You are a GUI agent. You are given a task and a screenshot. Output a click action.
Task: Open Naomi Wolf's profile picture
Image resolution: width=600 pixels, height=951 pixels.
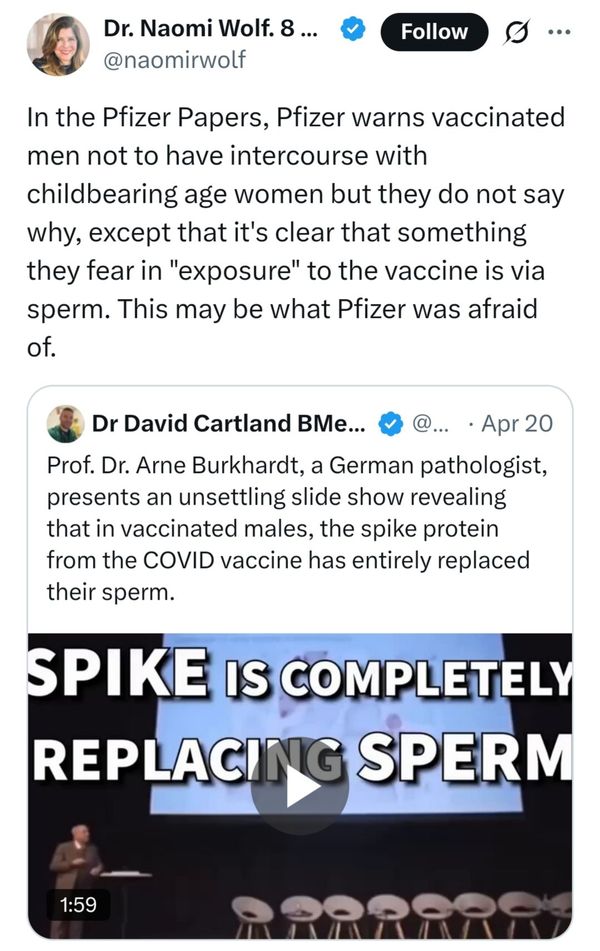point(57,44)
